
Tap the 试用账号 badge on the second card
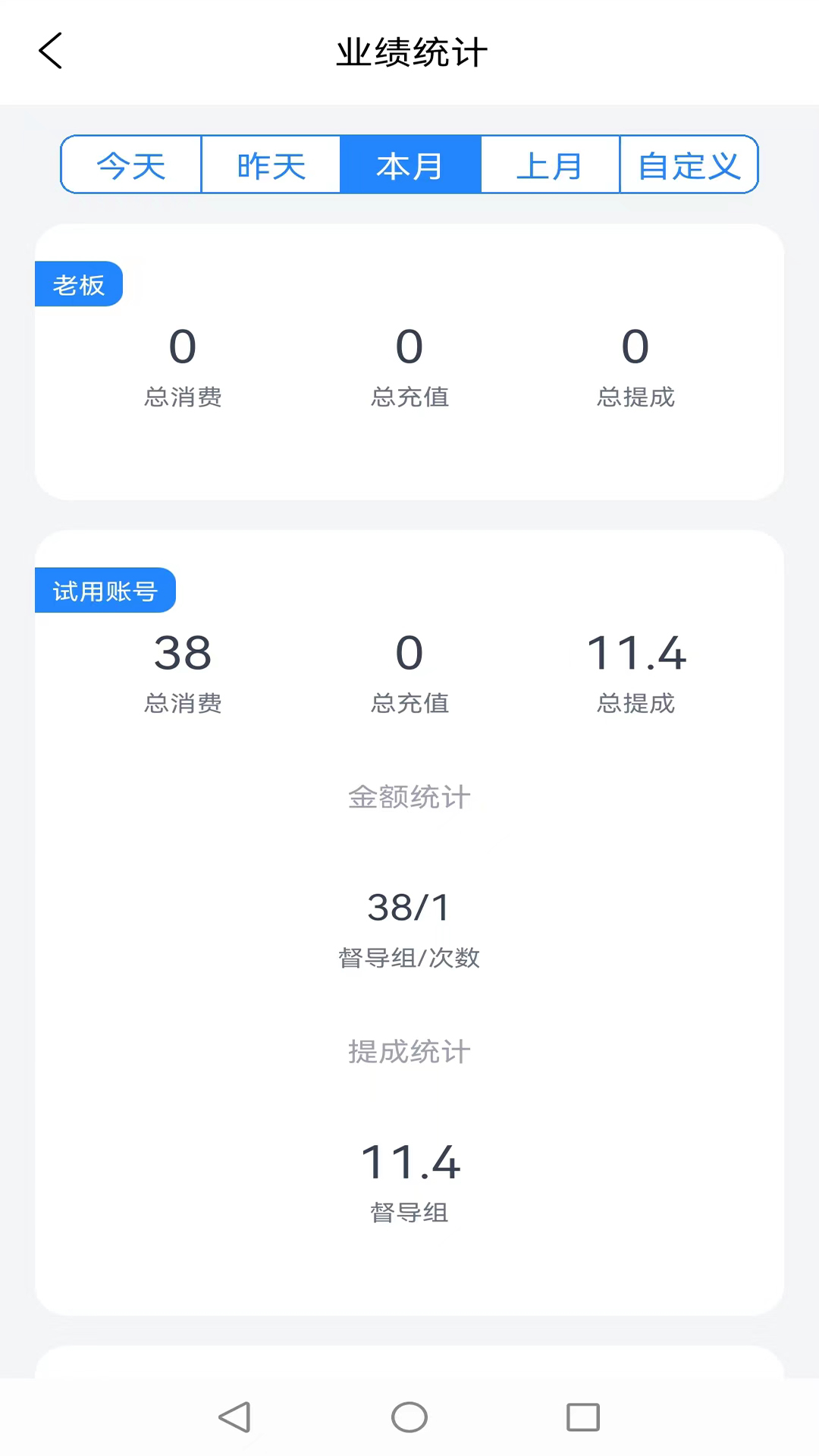click(105, 590)
